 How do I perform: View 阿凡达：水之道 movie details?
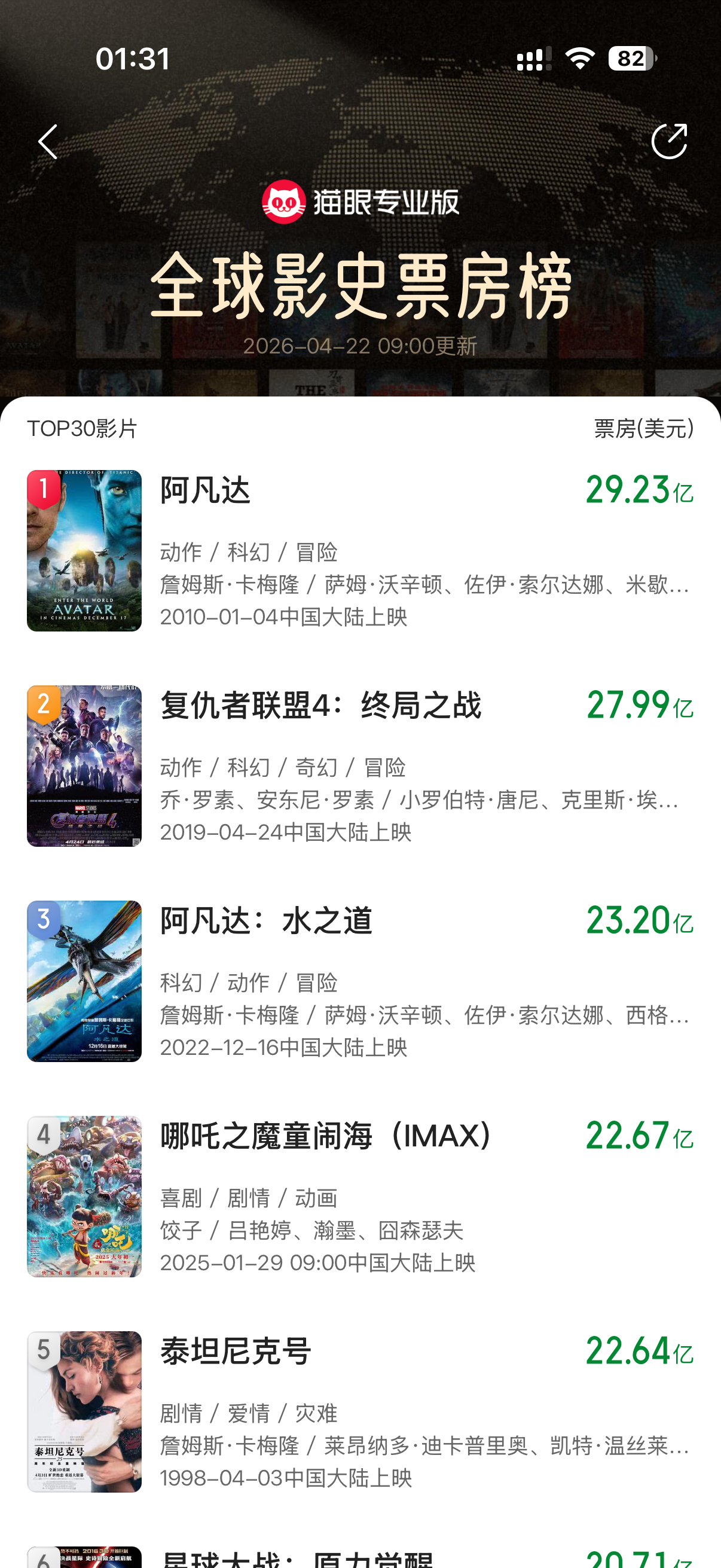359,981
